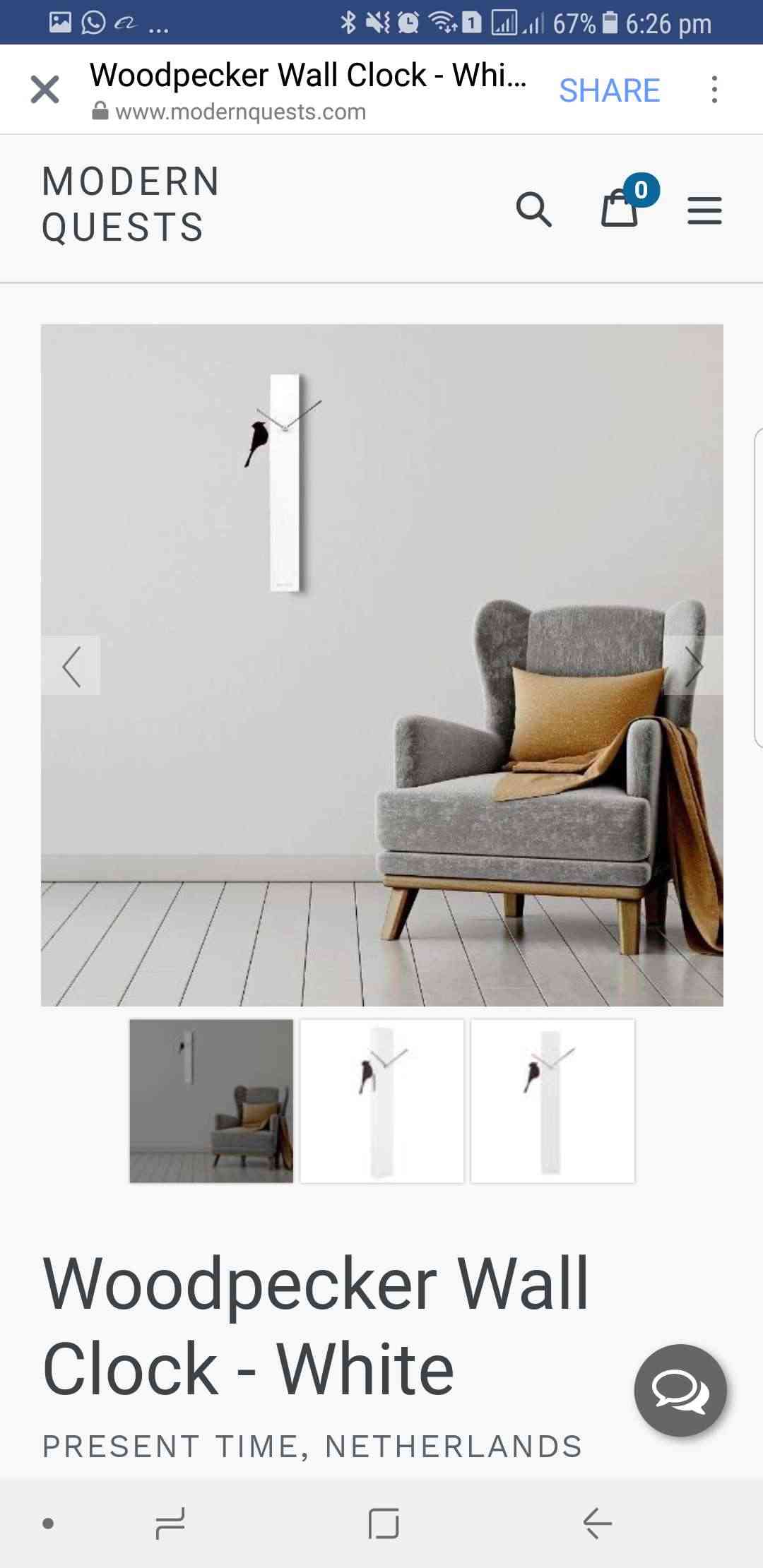The height and width of the screenshot is (1568, 763).
Task: Select the middle clock thumbnail
Action: 382,1100
